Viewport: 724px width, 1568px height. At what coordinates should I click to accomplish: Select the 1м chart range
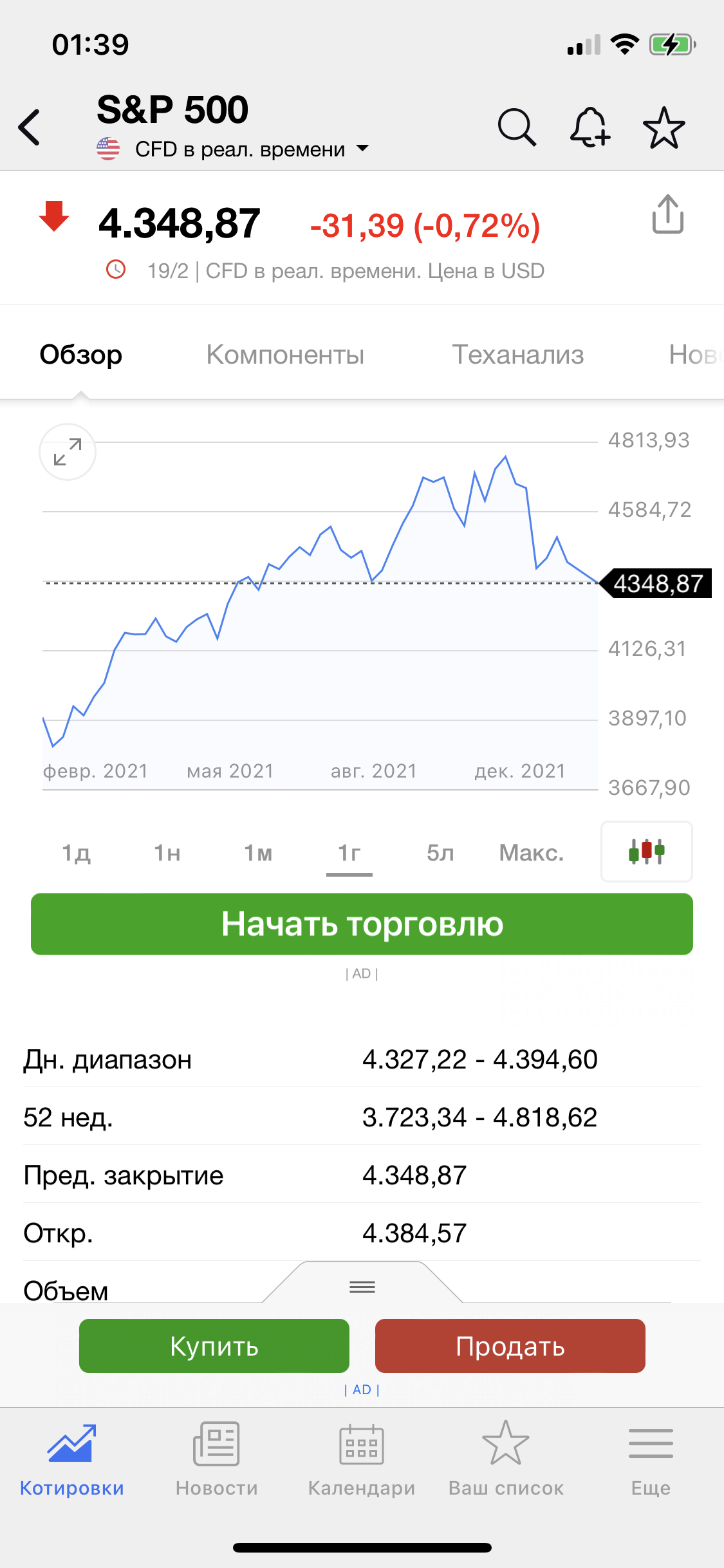pyautogui.click(x=258, y=853)
